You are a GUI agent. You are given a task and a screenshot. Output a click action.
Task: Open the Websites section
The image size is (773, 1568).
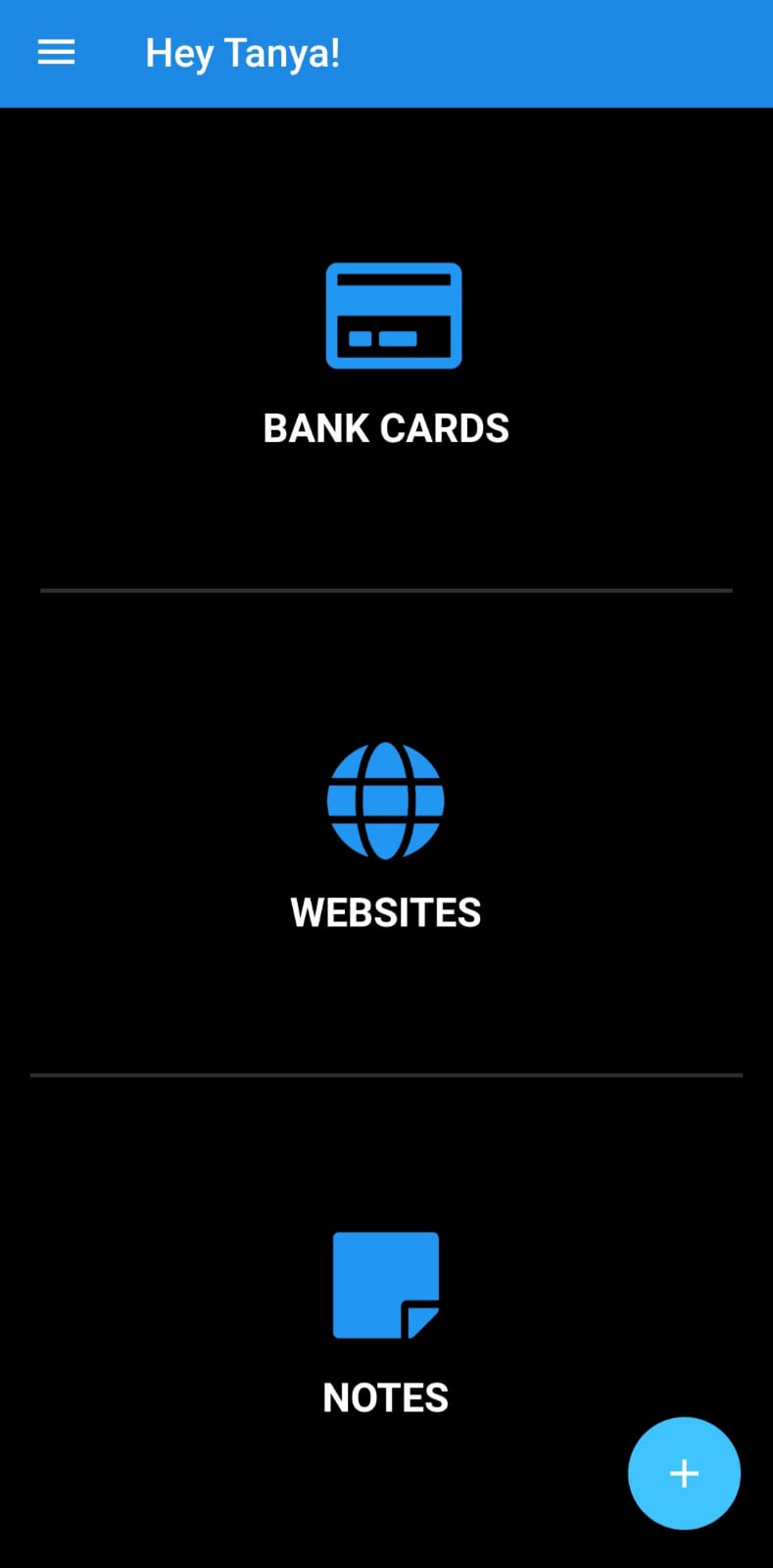(386, 837)
